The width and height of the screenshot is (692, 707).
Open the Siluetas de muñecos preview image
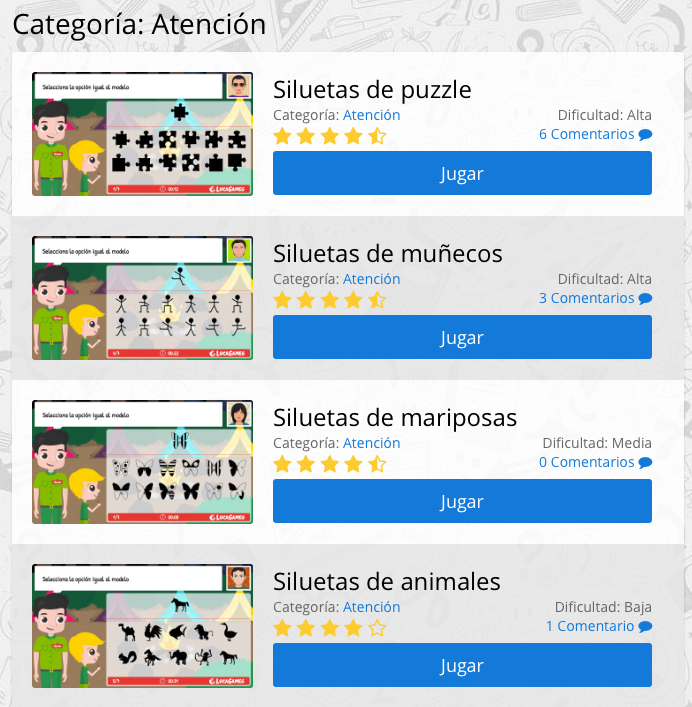coord(142,298)
